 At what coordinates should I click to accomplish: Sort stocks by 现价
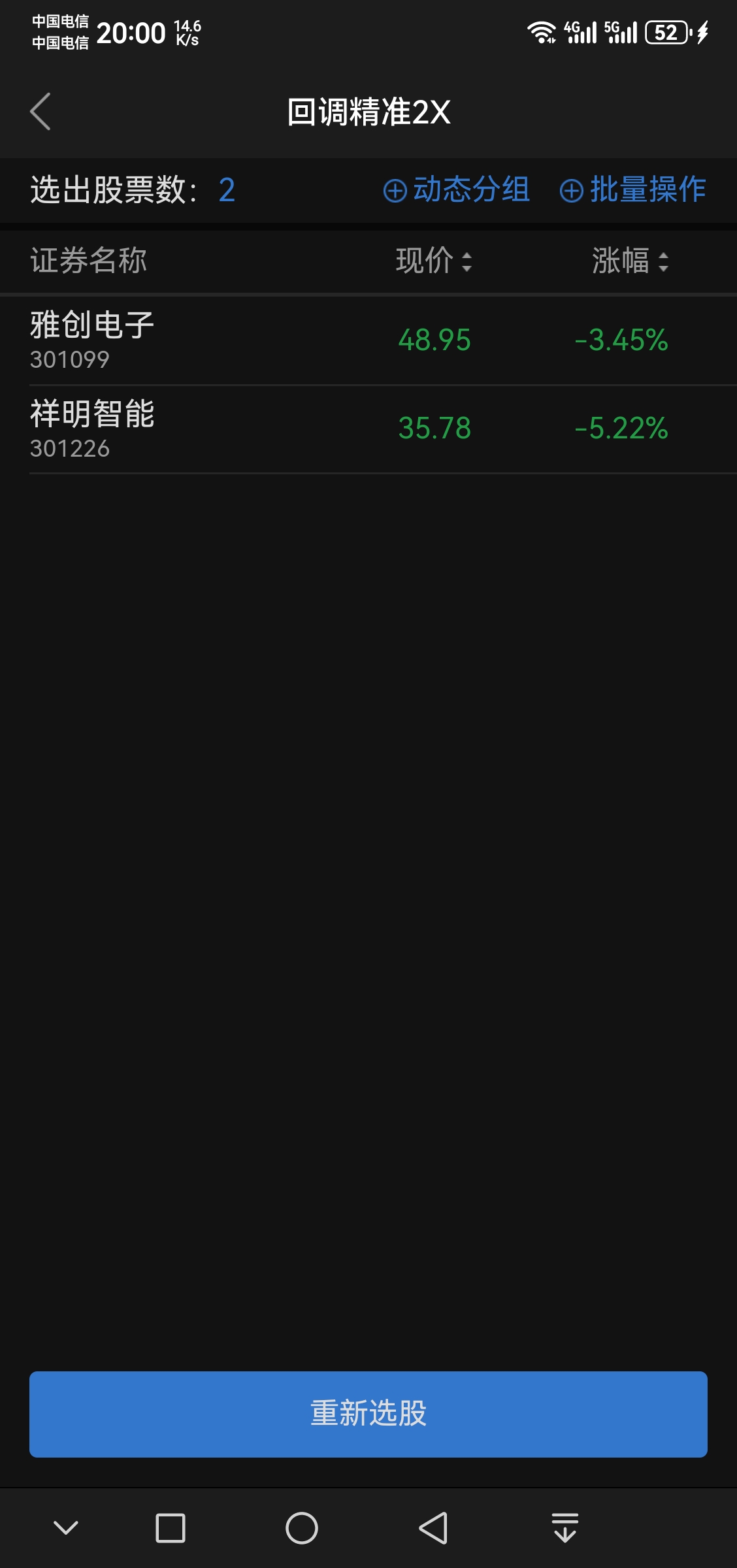pyautogui.click(x=434, y=261)
